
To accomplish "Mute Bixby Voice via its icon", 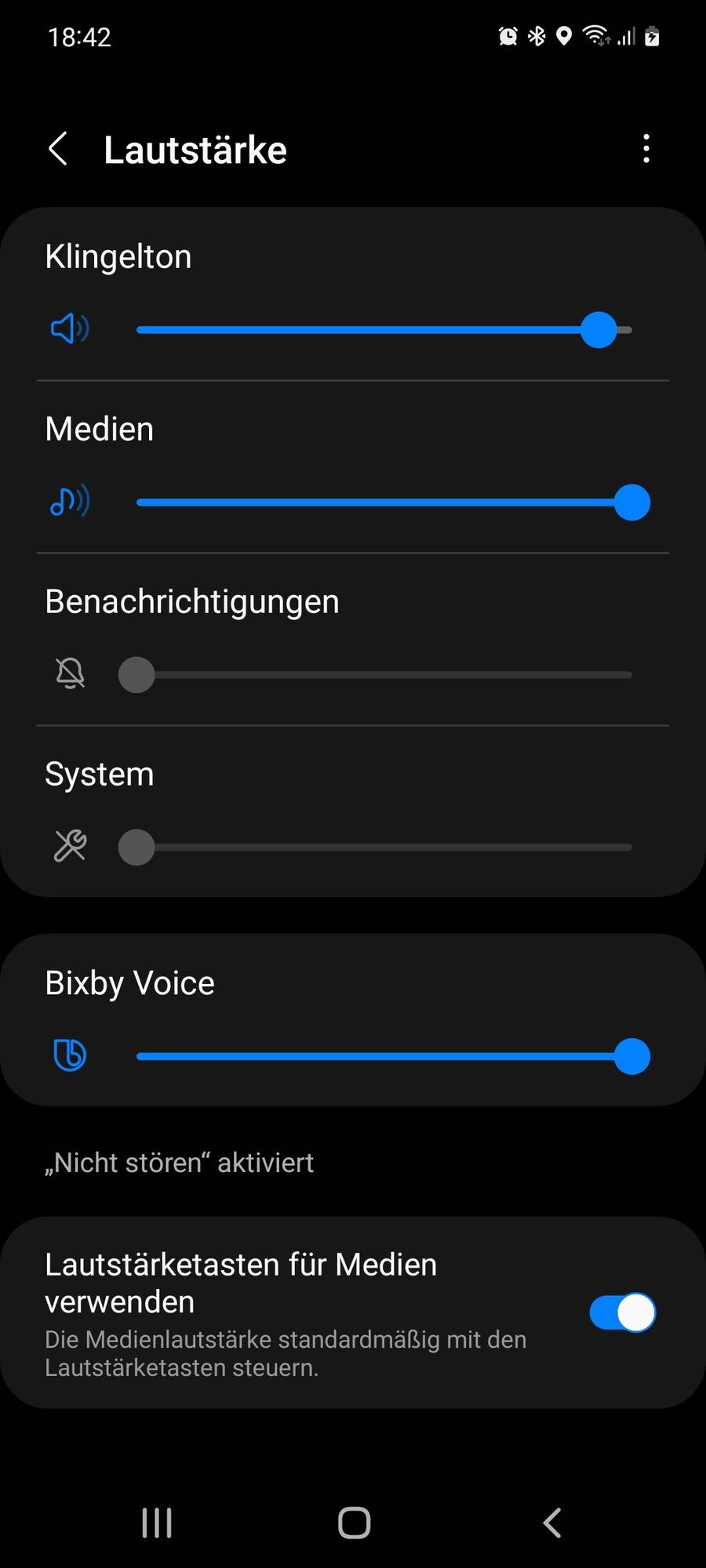I will tap(70, 1055).
